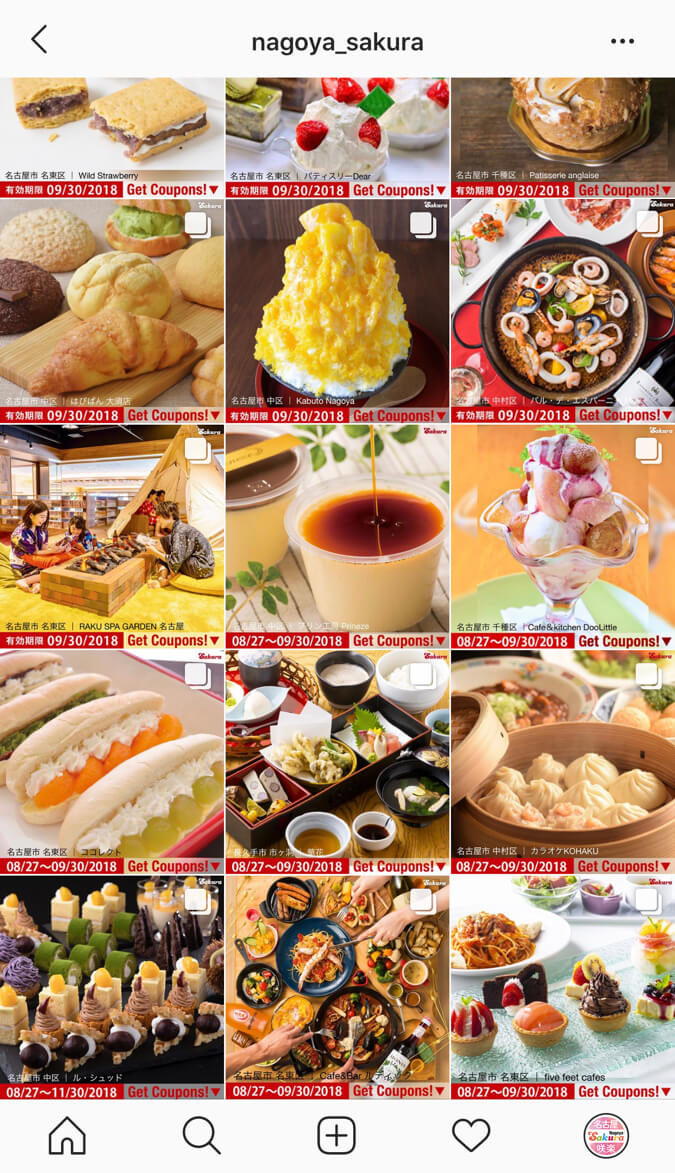Screen dimensions: 675x1173
Task: Create a new post
Action: coord(337,1135)
